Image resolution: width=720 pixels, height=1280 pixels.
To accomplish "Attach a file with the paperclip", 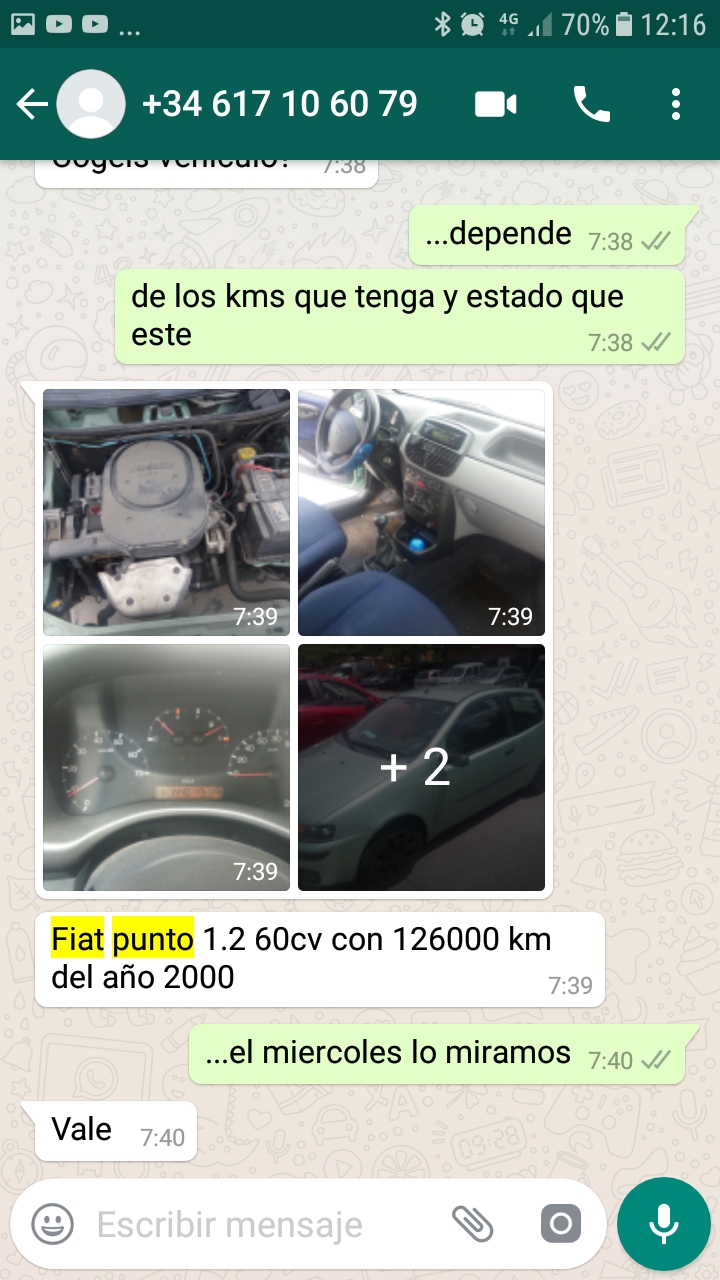I will [473, 1223].
